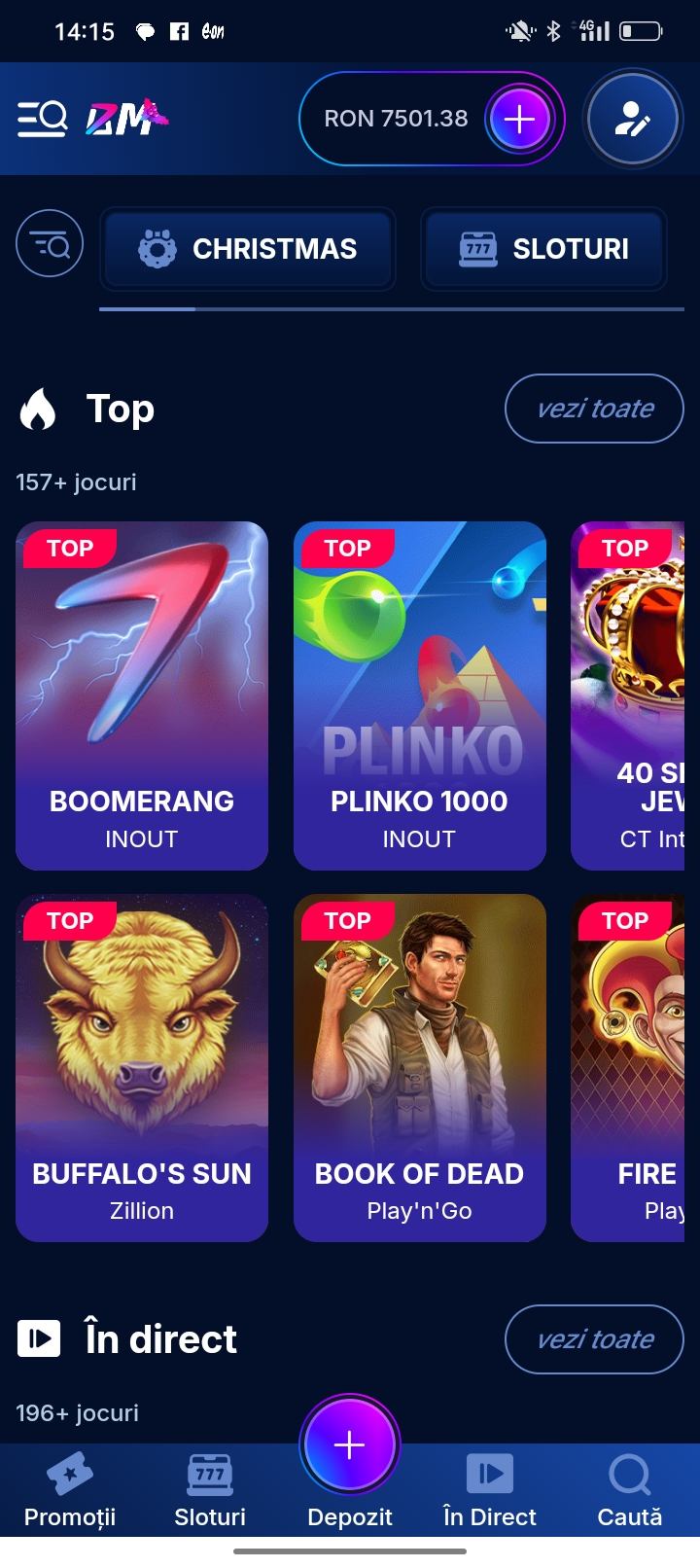Select the CHRISTMAS category
Screen dimensions: 700x1568
pyautogui.click(x=248, y=249)
